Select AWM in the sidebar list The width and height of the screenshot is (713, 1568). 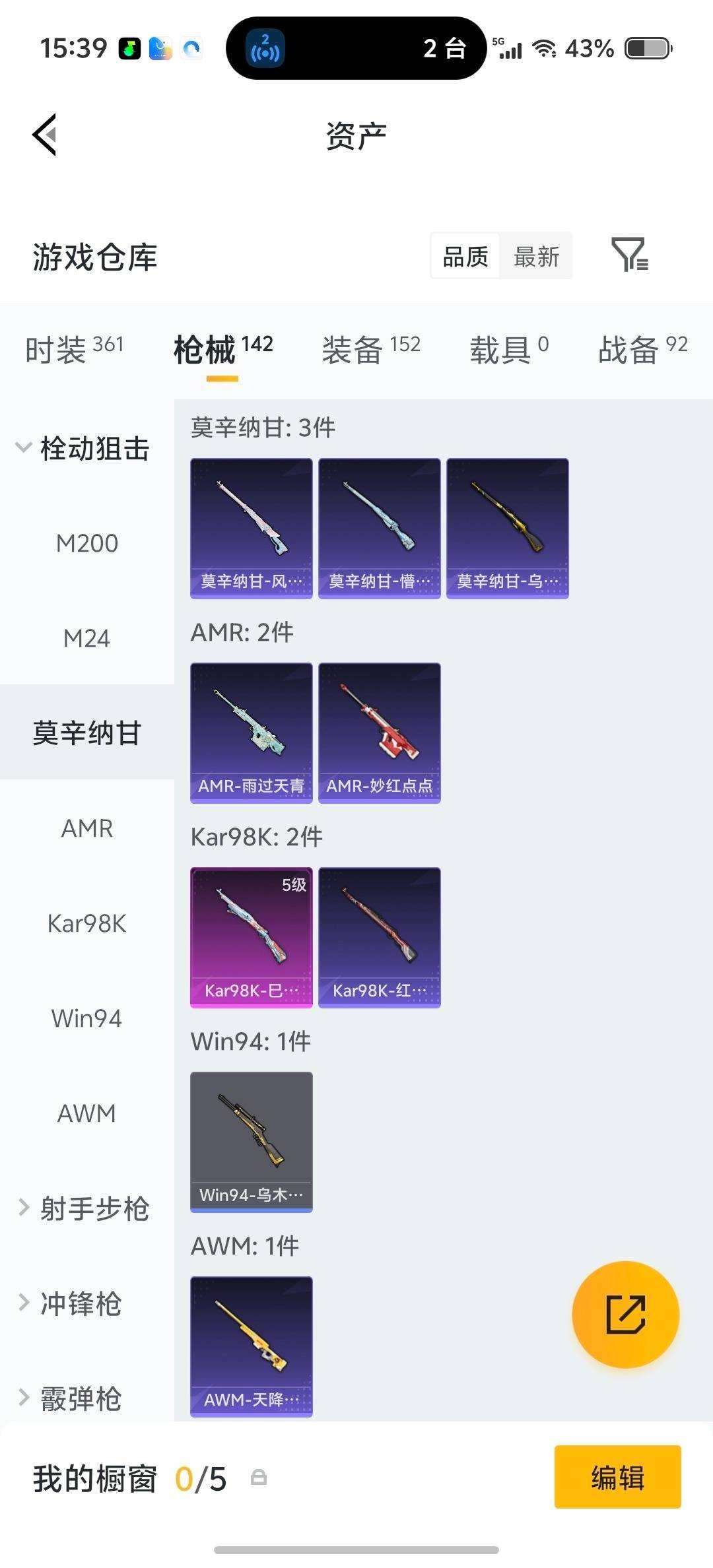86,1113
